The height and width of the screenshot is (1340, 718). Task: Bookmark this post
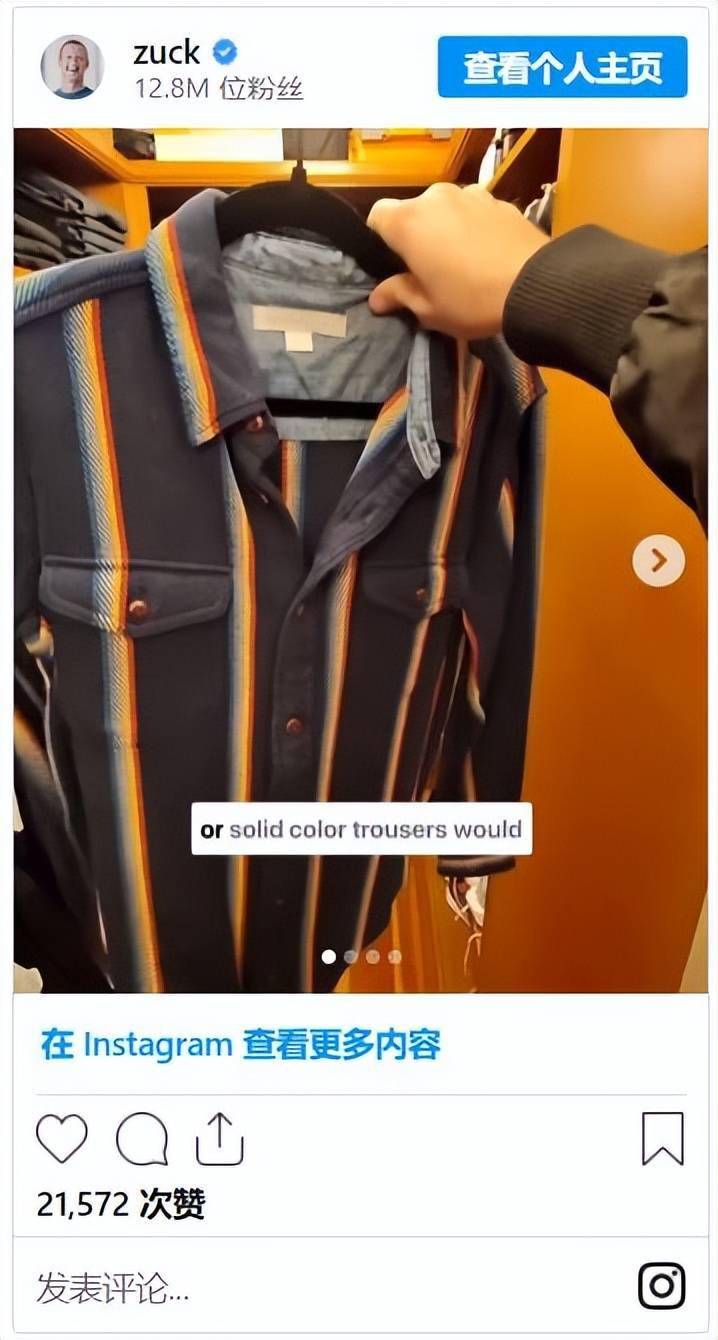tap(662, 1139)
